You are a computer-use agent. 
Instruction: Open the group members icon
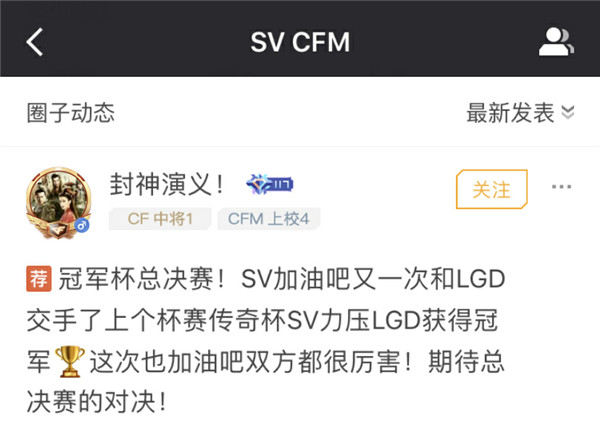click(556, 42)
